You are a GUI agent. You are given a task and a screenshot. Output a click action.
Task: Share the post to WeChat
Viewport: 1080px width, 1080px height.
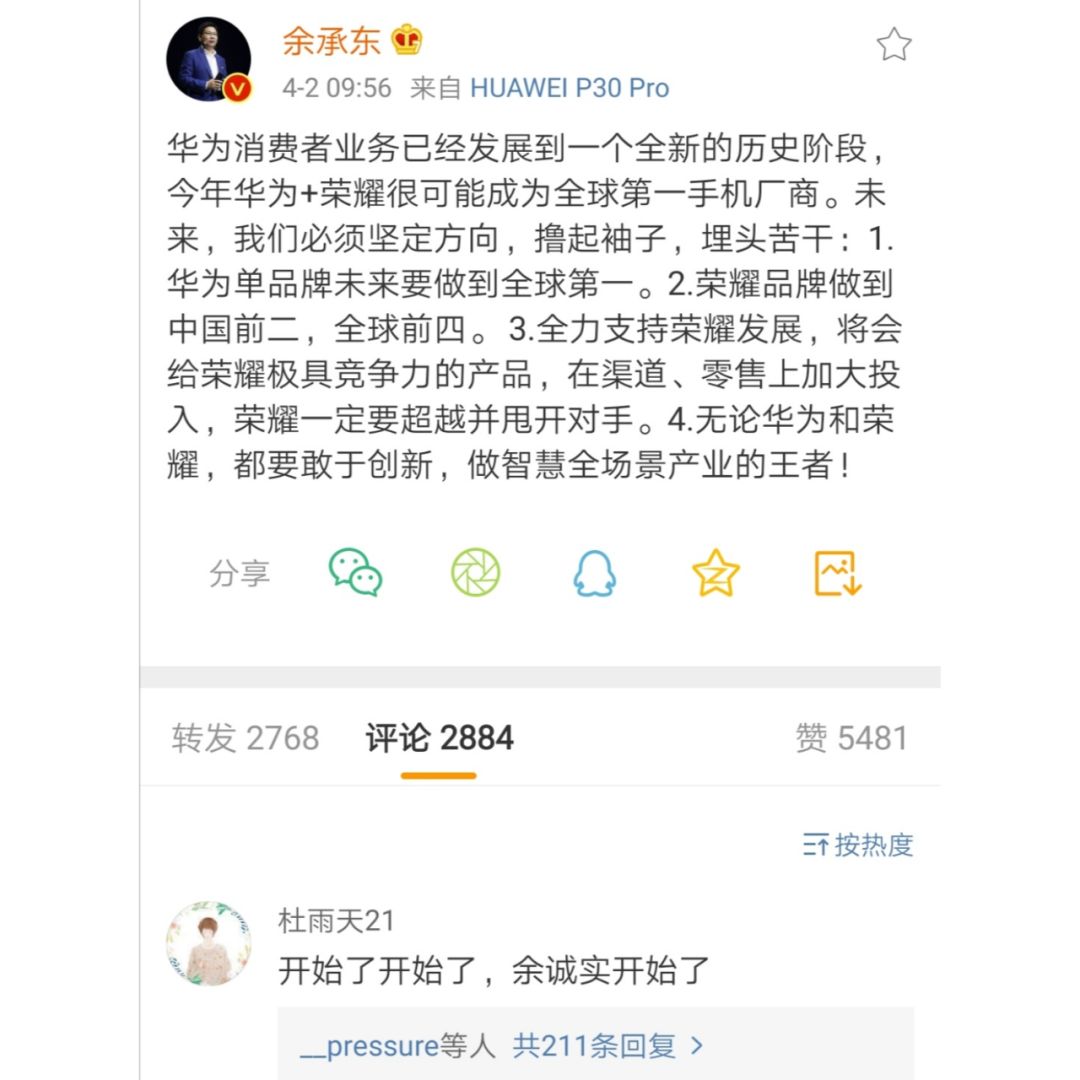(x=355, y=573)
